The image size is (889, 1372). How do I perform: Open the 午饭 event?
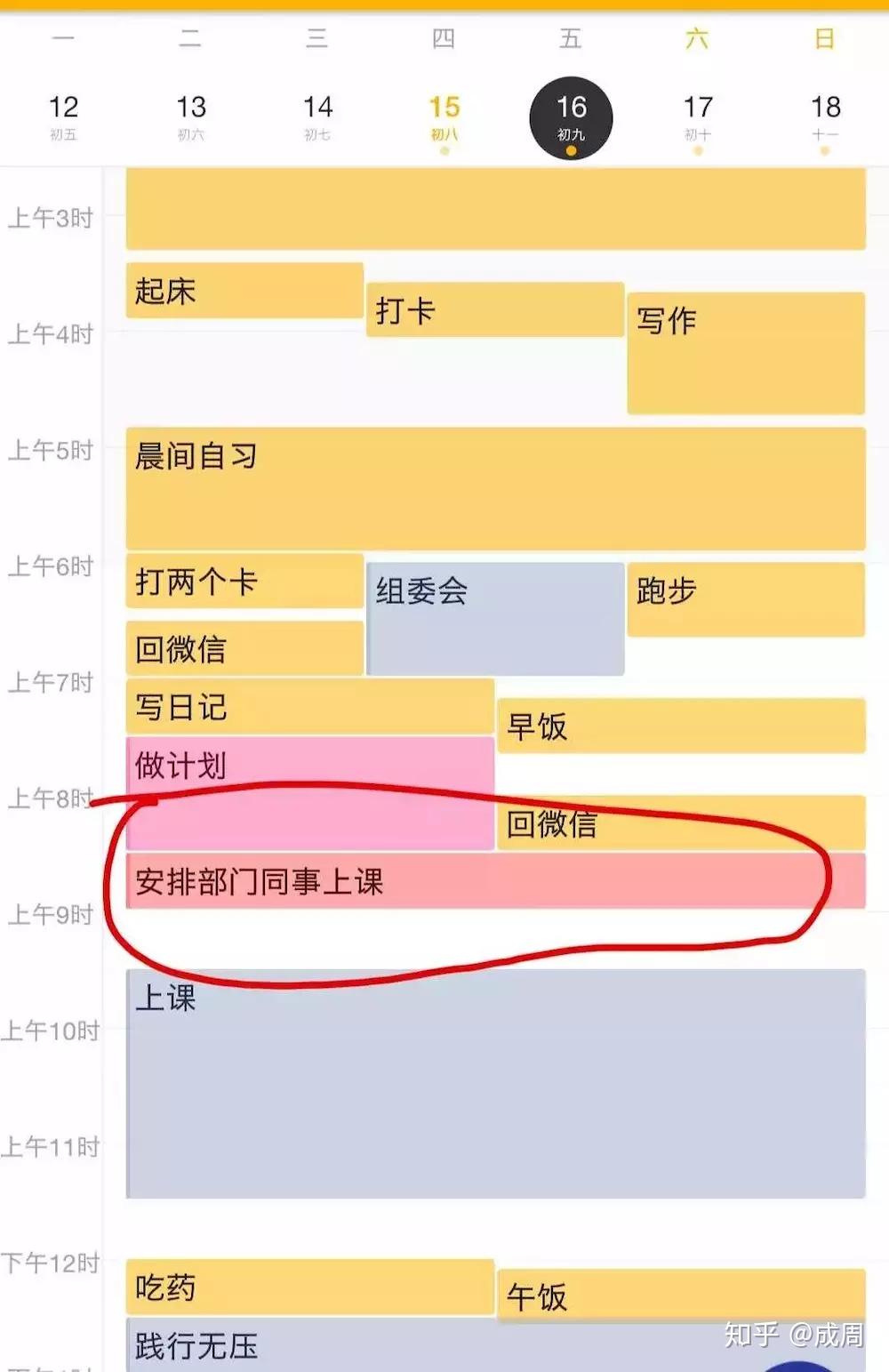pos(680,1296)
